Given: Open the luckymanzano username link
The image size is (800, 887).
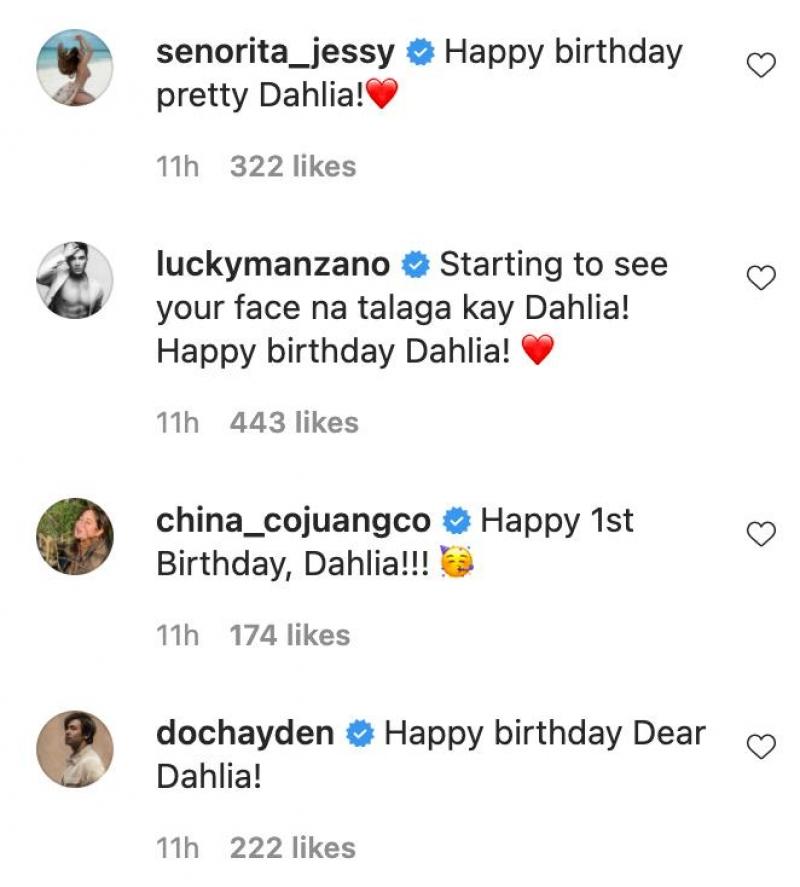Looking at the screenshot, I should coord(273,265).
